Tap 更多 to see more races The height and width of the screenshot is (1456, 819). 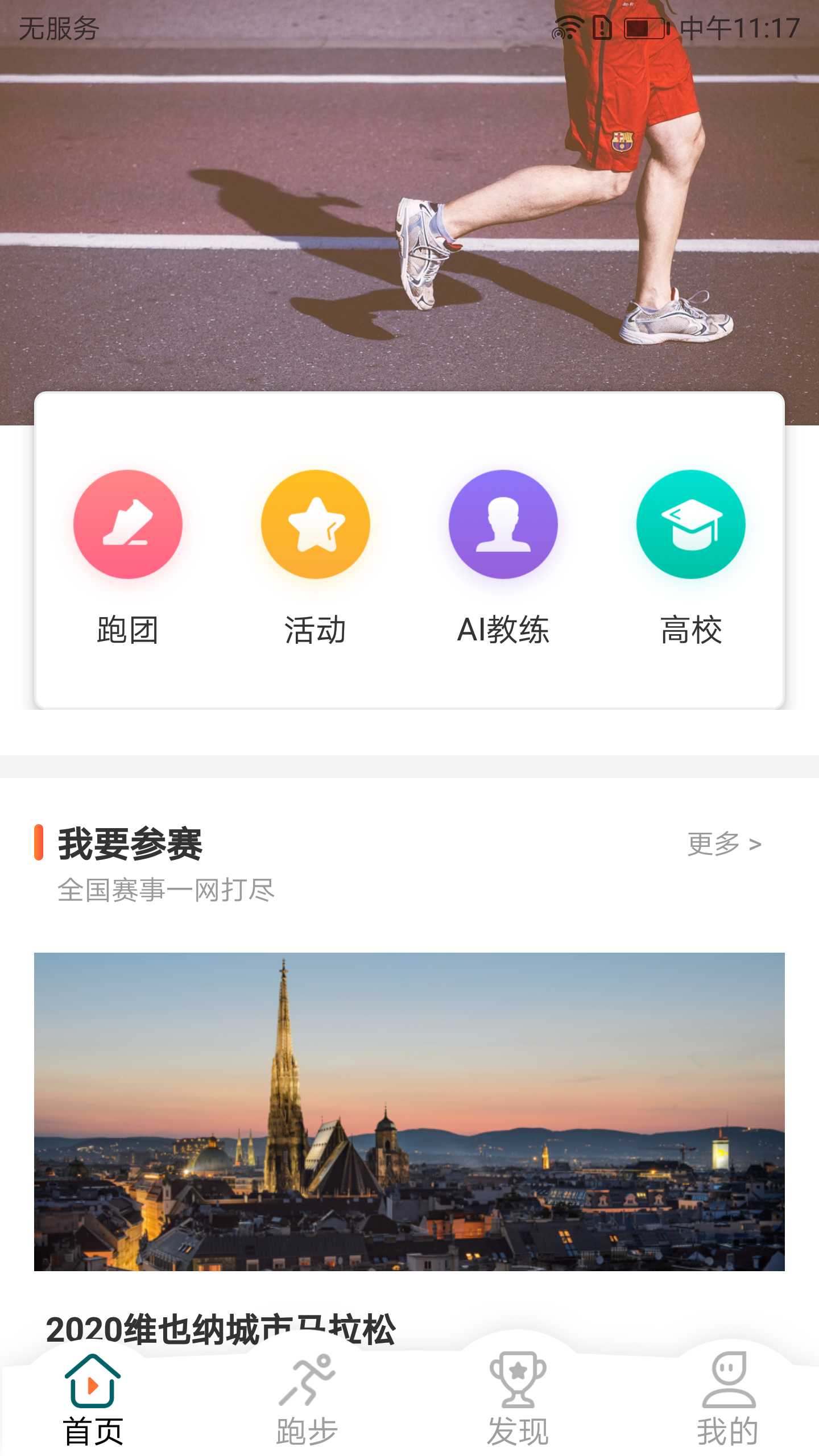(724, 844)
